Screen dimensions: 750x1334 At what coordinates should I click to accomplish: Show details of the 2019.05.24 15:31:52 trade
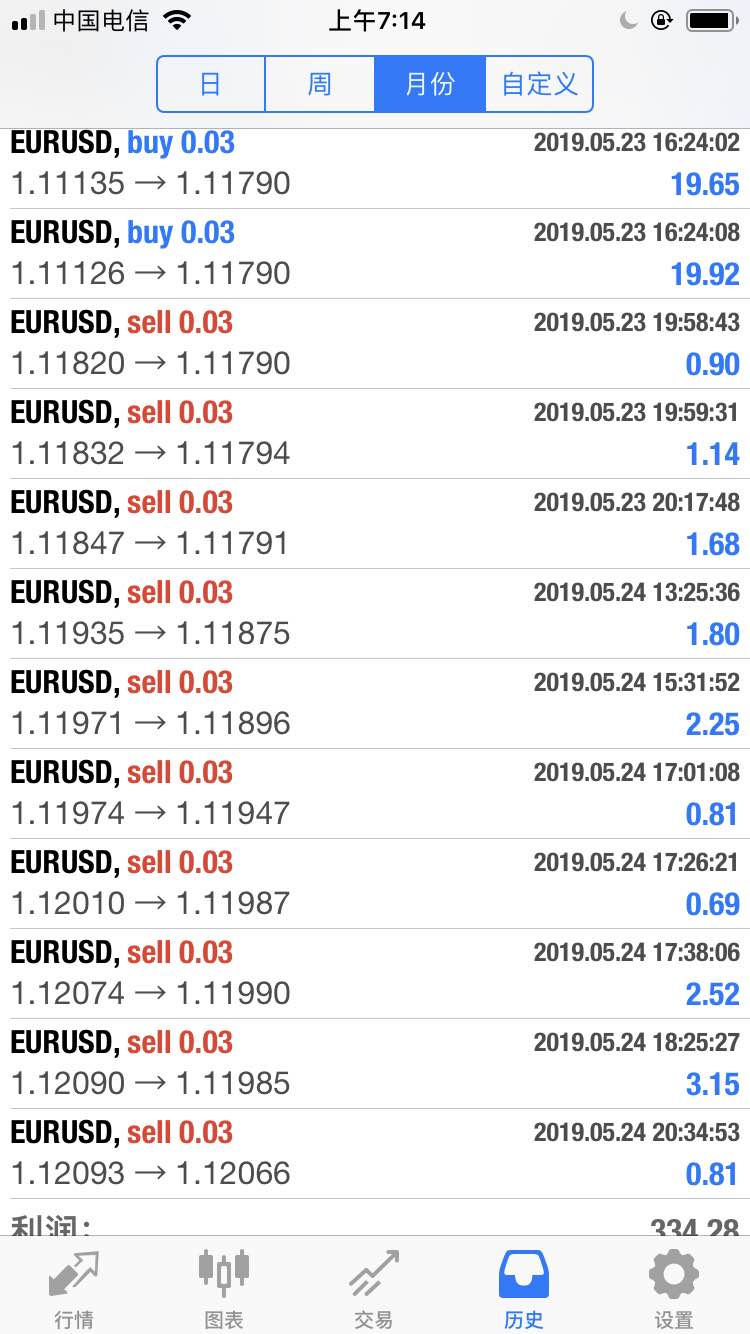coord(375,704)
